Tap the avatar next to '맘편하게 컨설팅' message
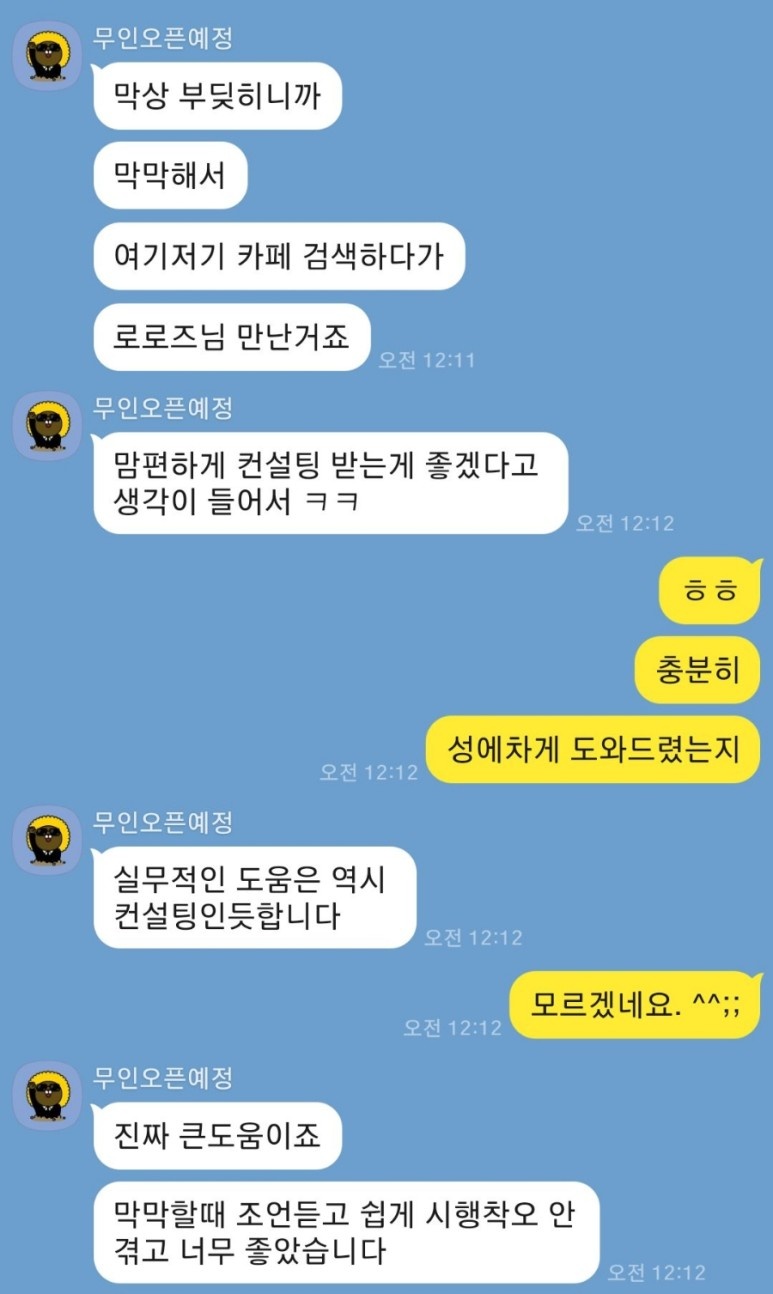 tap(47, 425)
